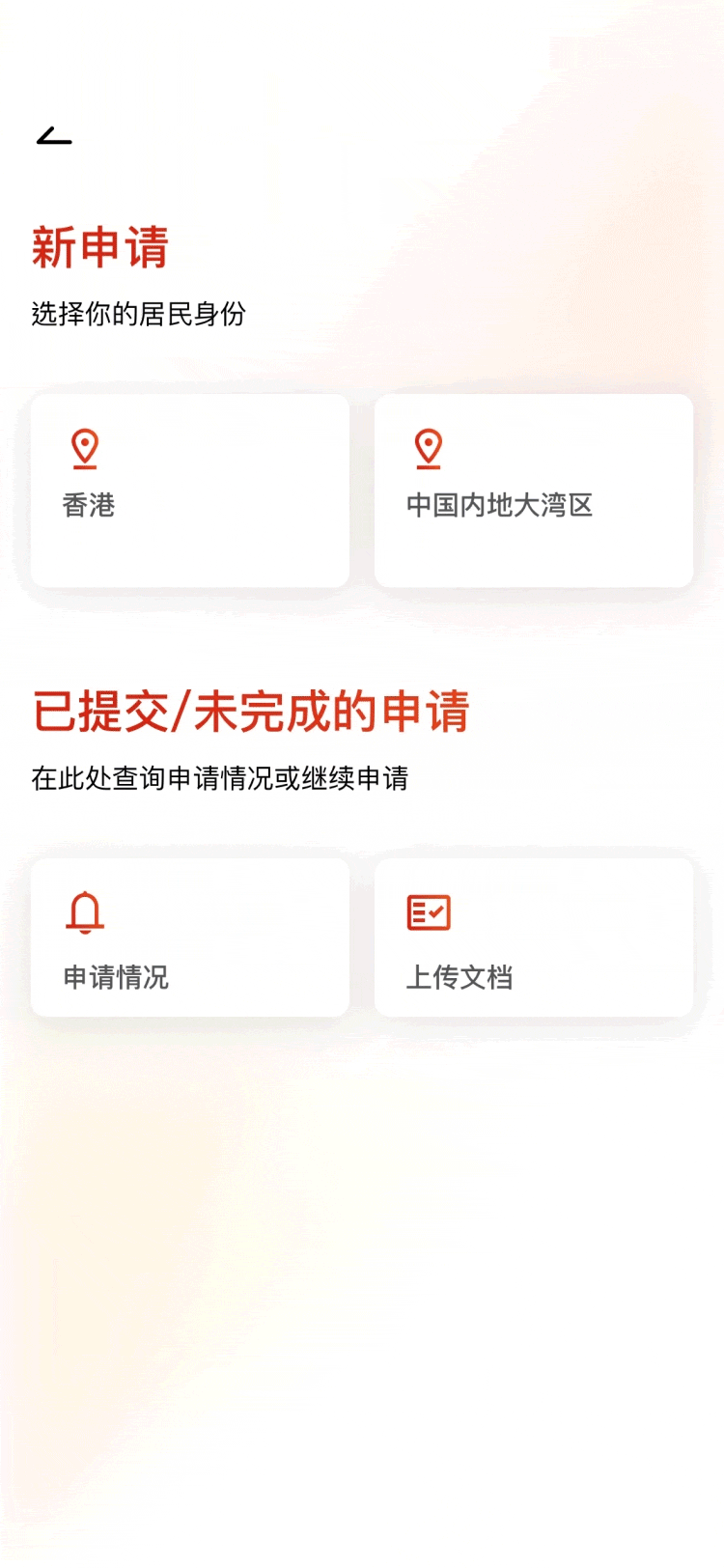This screenshot has height=1568, width=724.
Task: Open the 上传文档 card
Action: click(534, 938)
